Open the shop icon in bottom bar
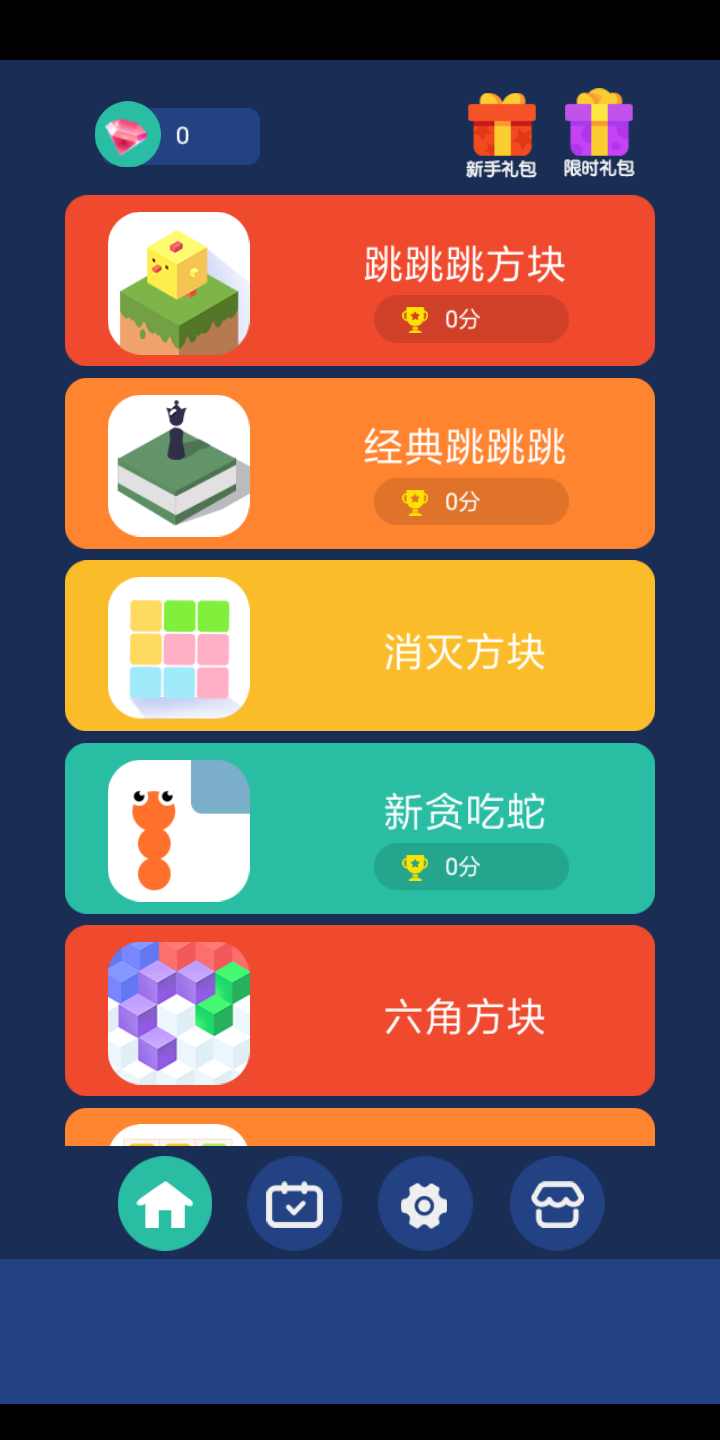The width and height of the screenshot is (720, 1440). tap(556, 1204)
